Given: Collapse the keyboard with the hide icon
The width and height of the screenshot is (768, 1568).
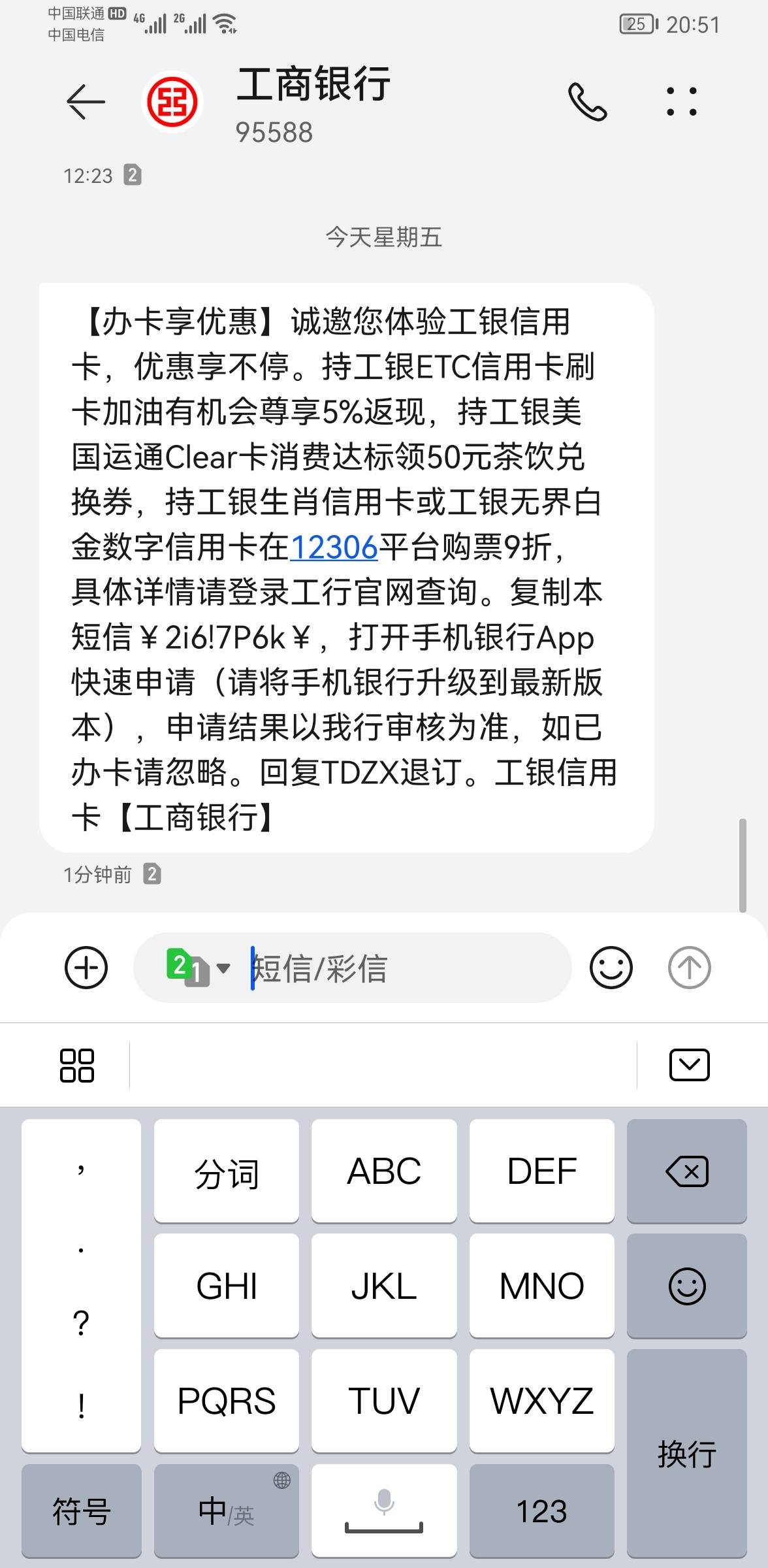Looking at the screenshot, I should [x=689, y=1064].
